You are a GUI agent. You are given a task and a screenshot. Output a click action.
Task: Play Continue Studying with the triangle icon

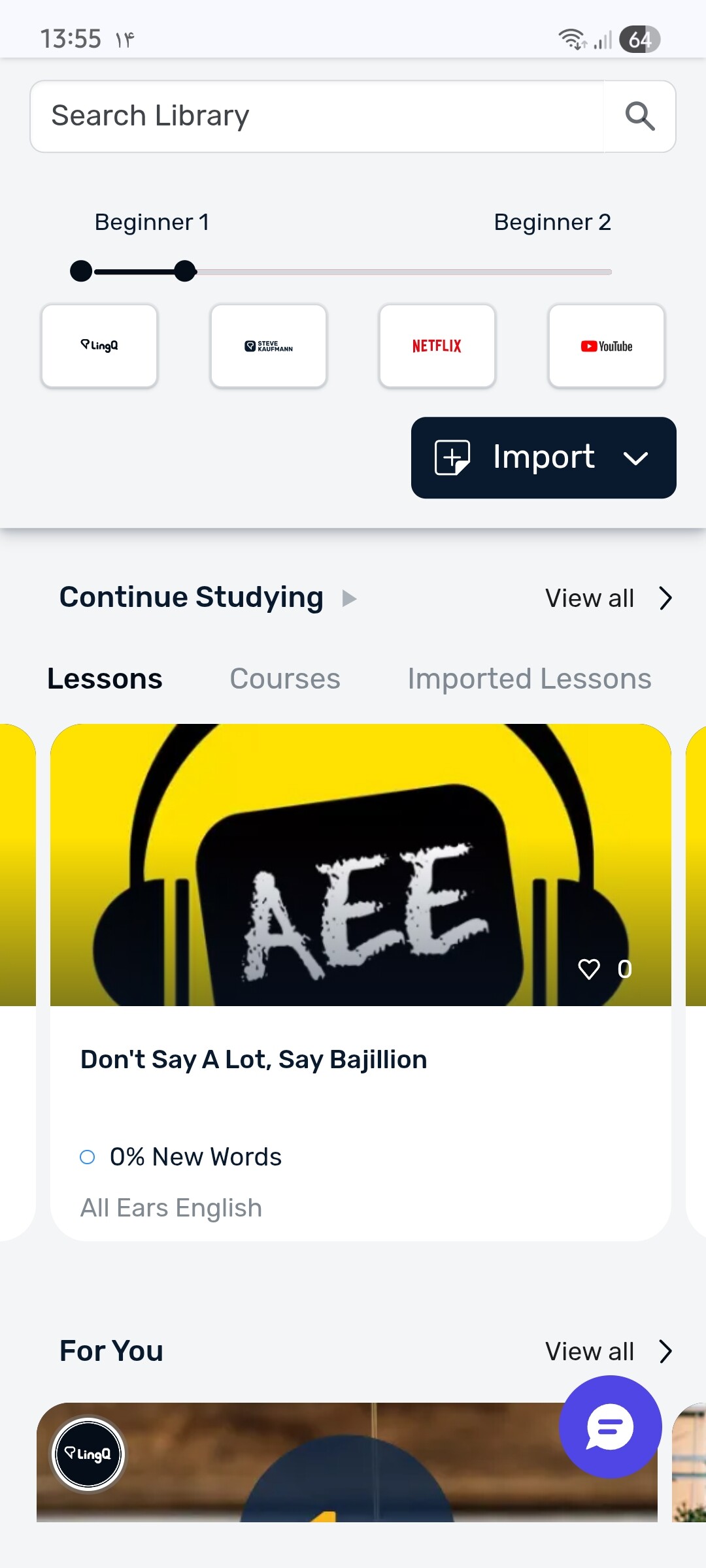350,598
